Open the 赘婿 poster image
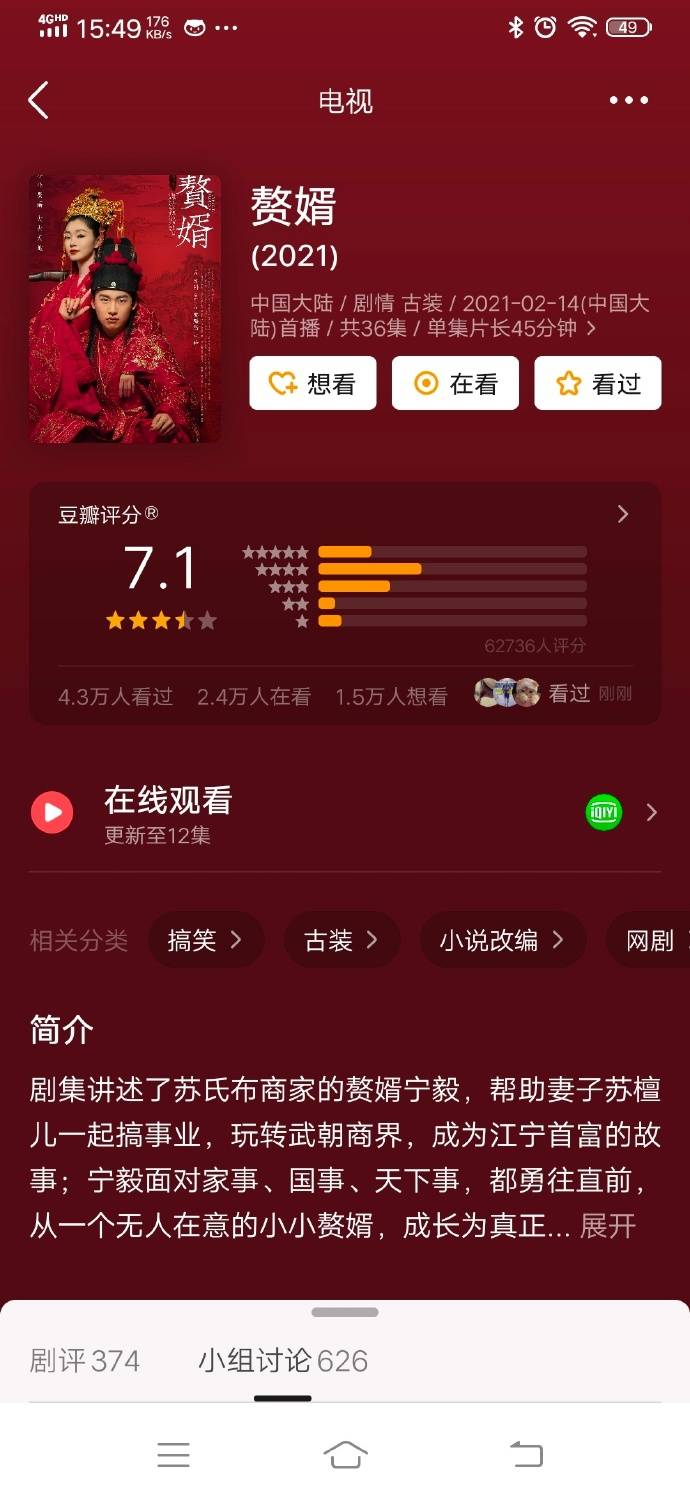This screenshot has height=1495, width=690. (x=125, y=308)
